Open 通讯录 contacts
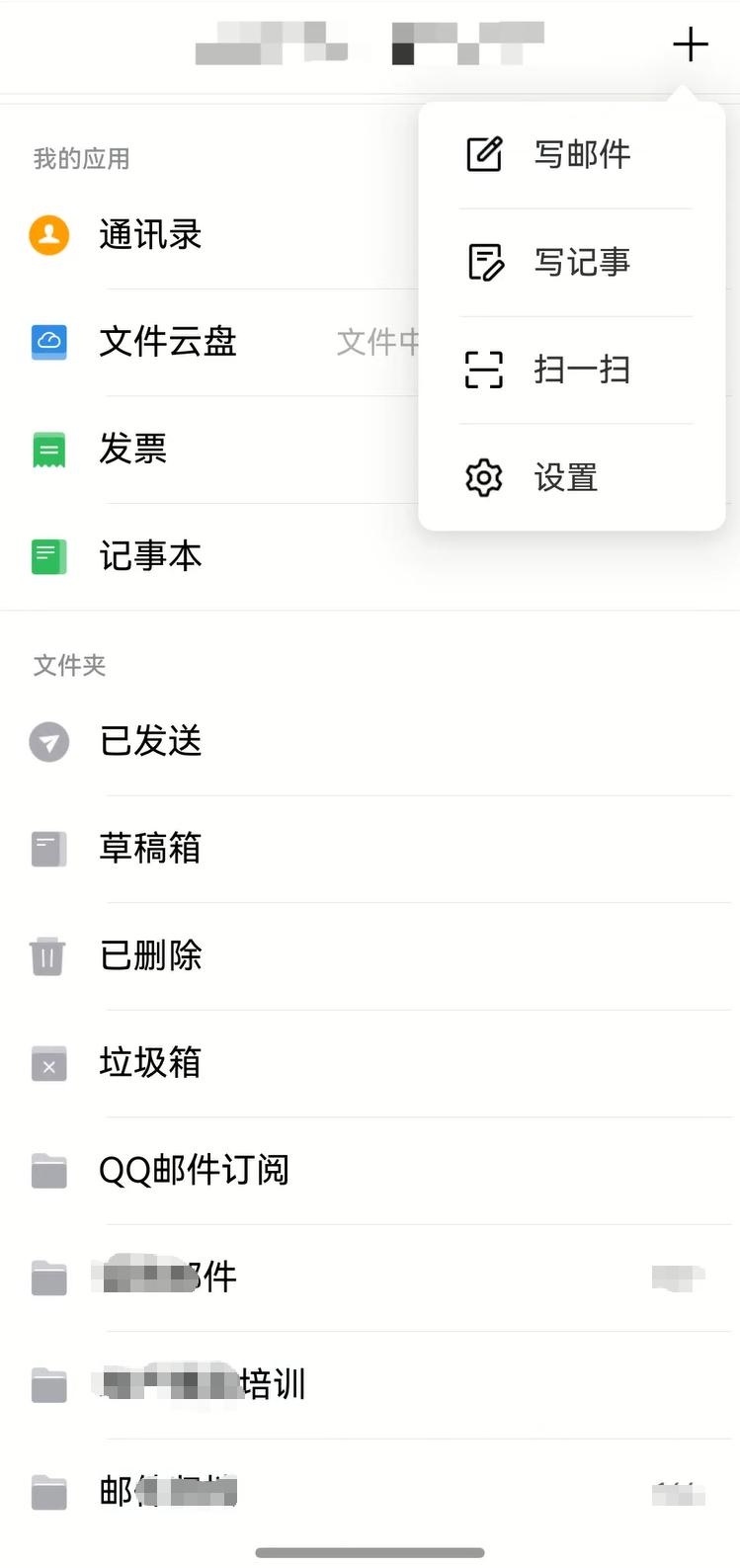740x1568 pixels. [150, 235]
